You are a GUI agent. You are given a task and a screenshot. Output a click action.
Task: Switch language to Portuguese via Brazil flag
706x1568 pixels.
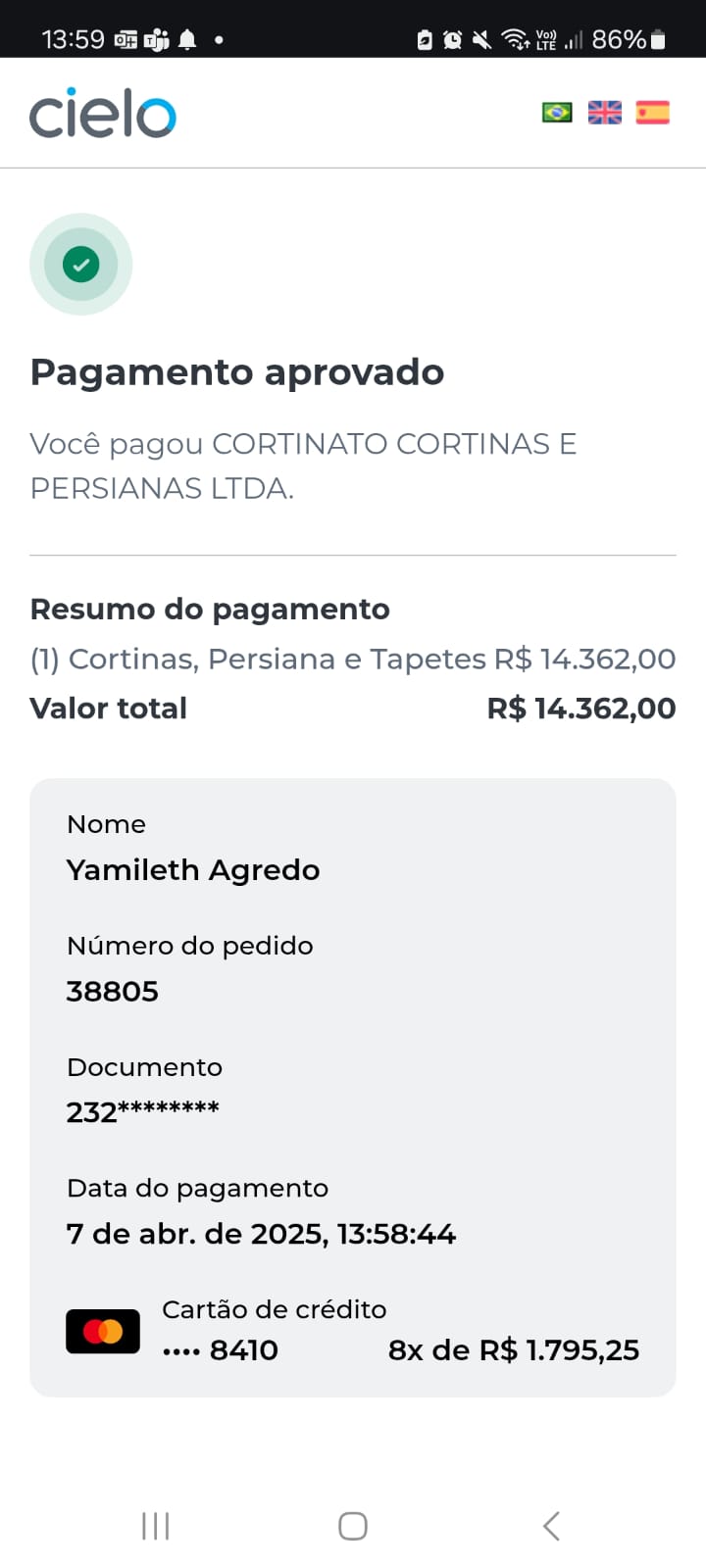[557, 113]
